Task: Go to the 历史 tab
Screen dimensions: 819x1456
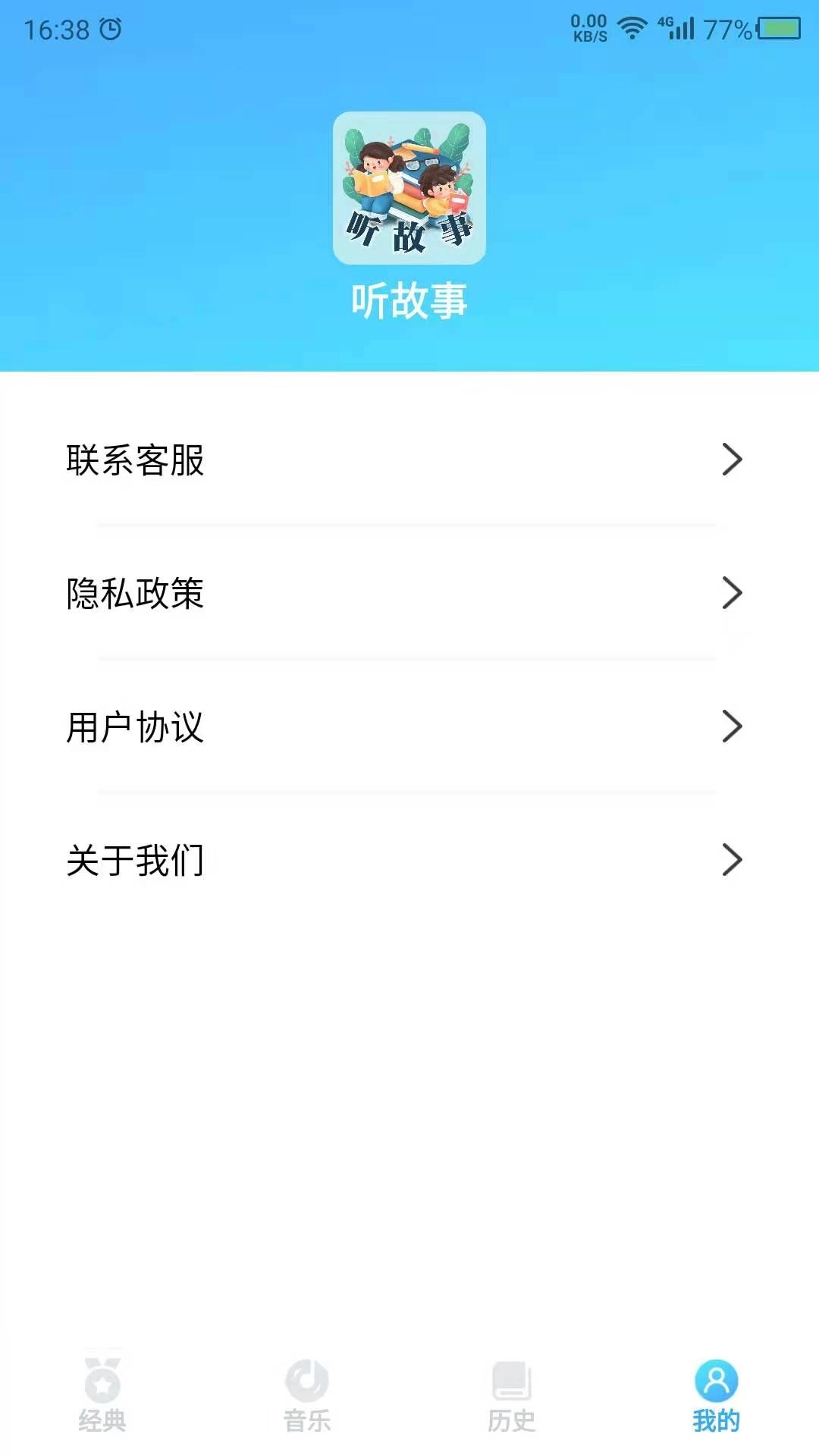Action: (x=512, y=1395)
